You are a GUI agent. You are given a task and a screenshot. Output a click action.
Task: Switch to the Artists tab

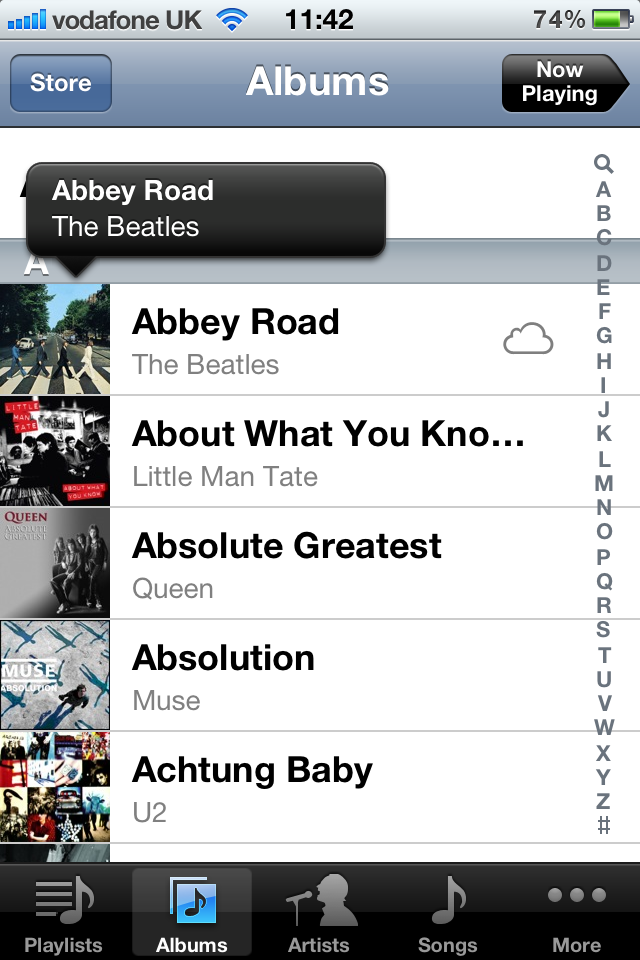pyautogui.click(x=319, y=914)
